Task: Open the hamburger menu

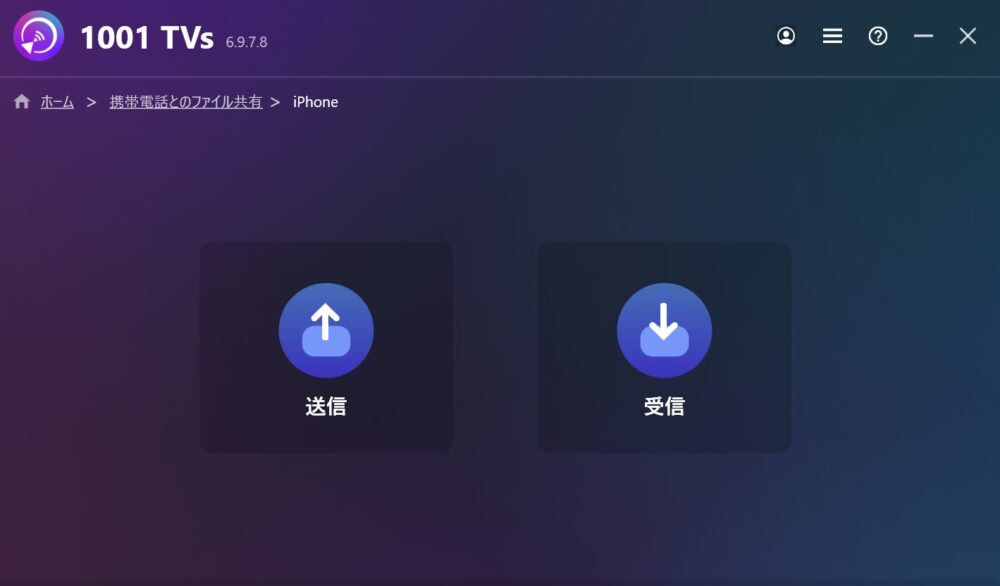Action: click(x=832, y=36)
